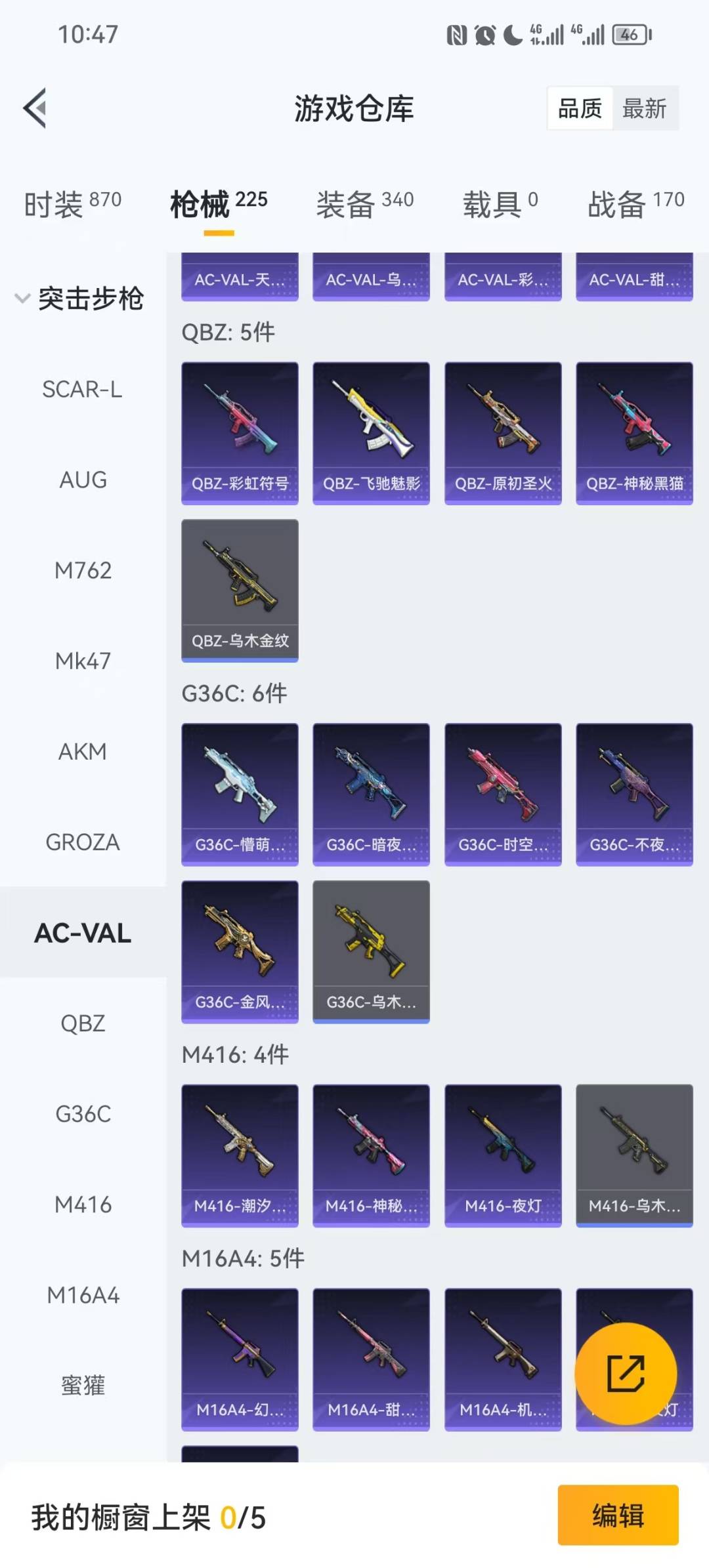Select SCAR-L in the sidebar

(82, 390)
